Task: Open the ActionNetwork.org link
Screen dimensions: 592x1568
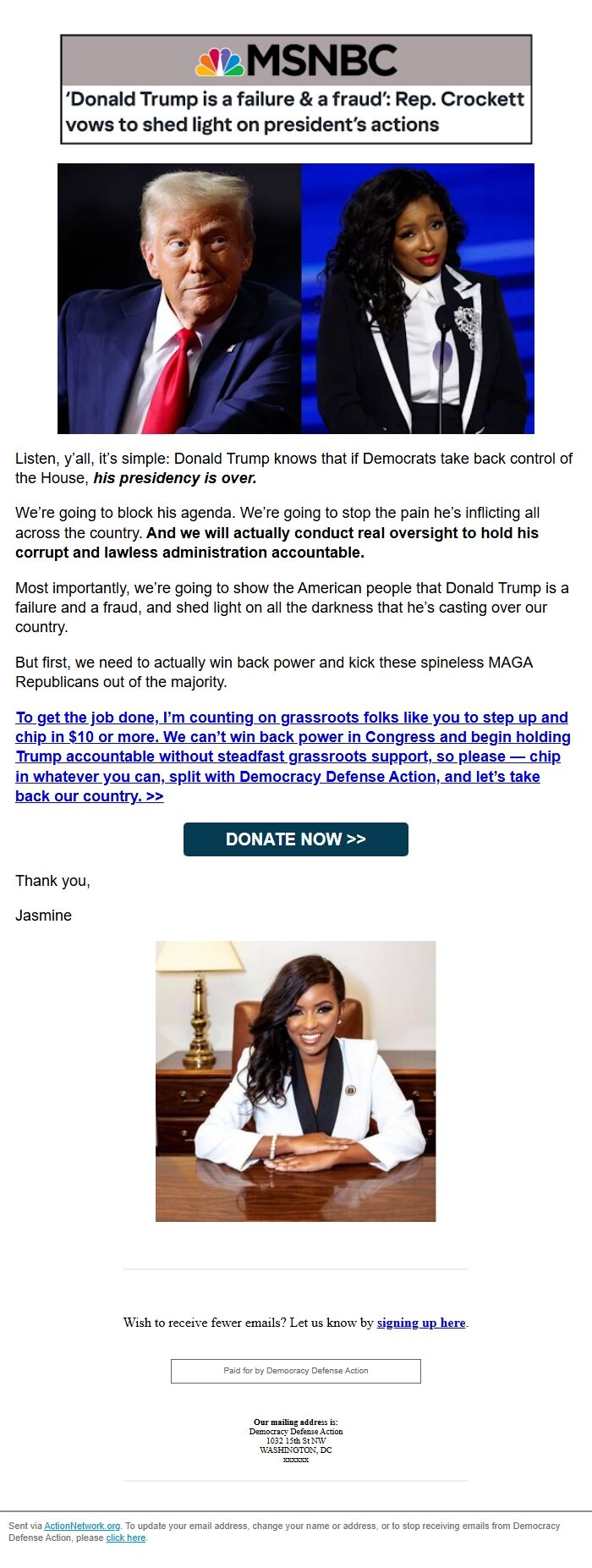Action: point(82,1526)
